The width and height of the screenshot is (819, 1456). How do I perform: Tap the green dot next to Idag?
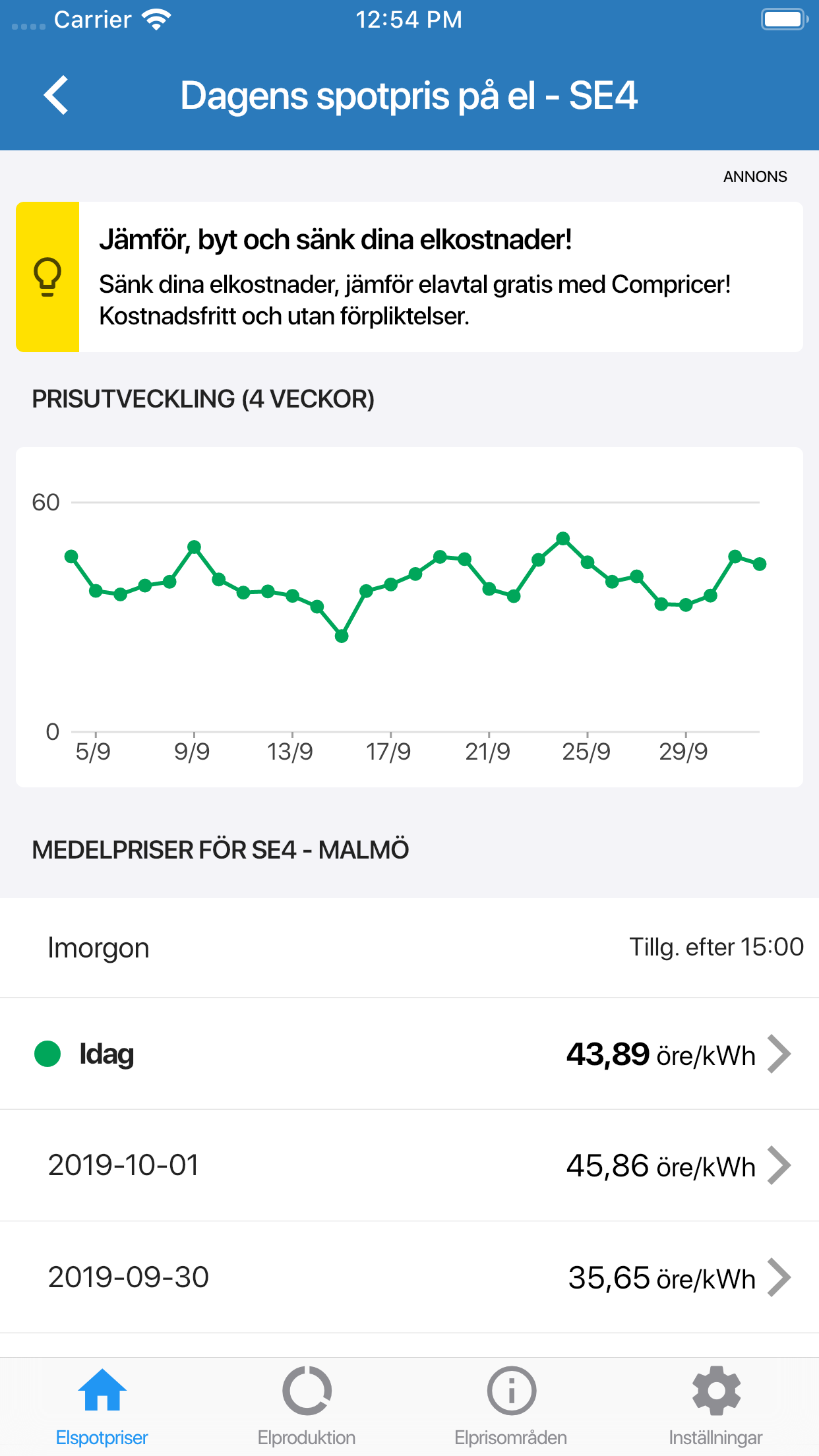[x=48, y=1053]
